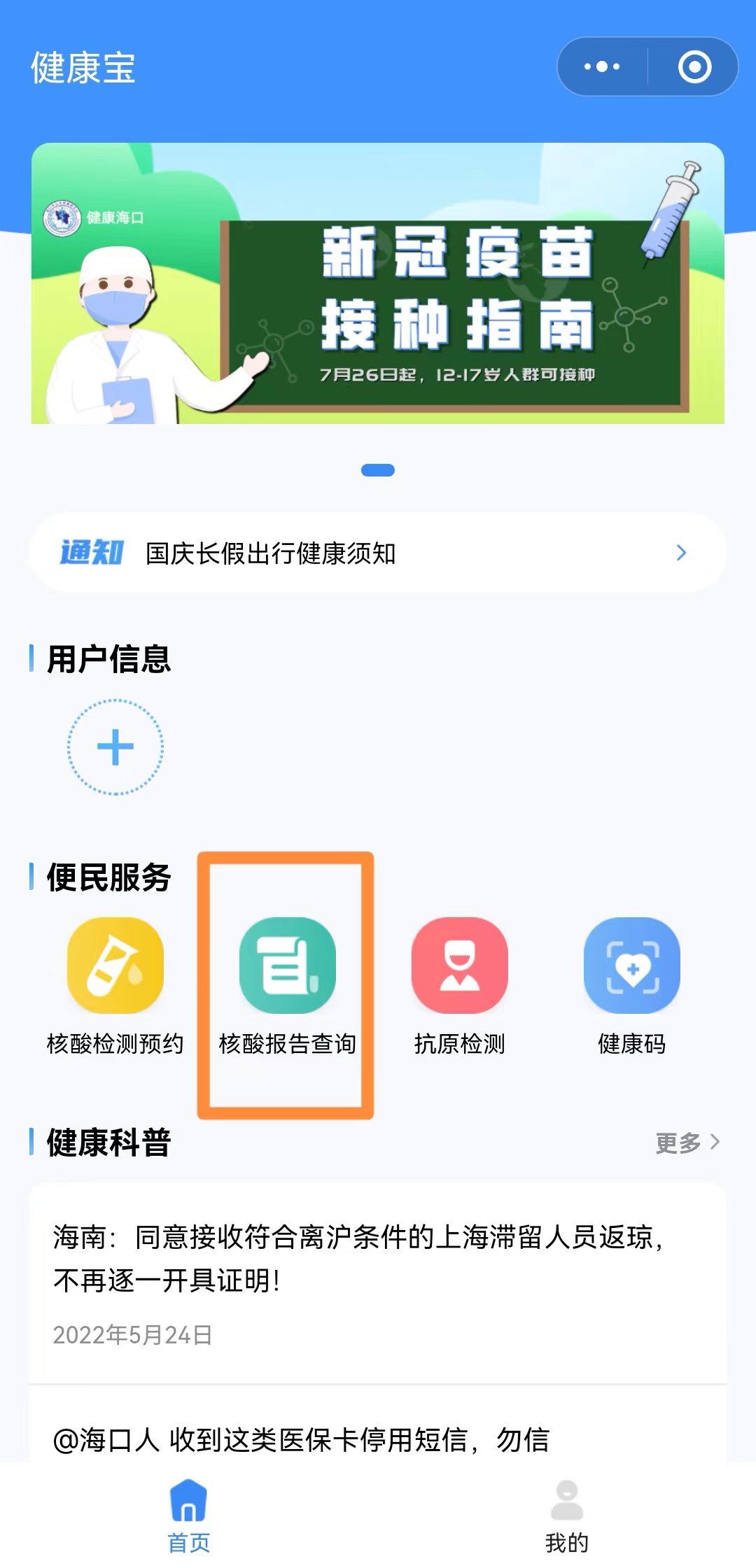Screen dimensions: 756x1568
Task: Open the 医保卡停用短信 article
Action: 301,1440
